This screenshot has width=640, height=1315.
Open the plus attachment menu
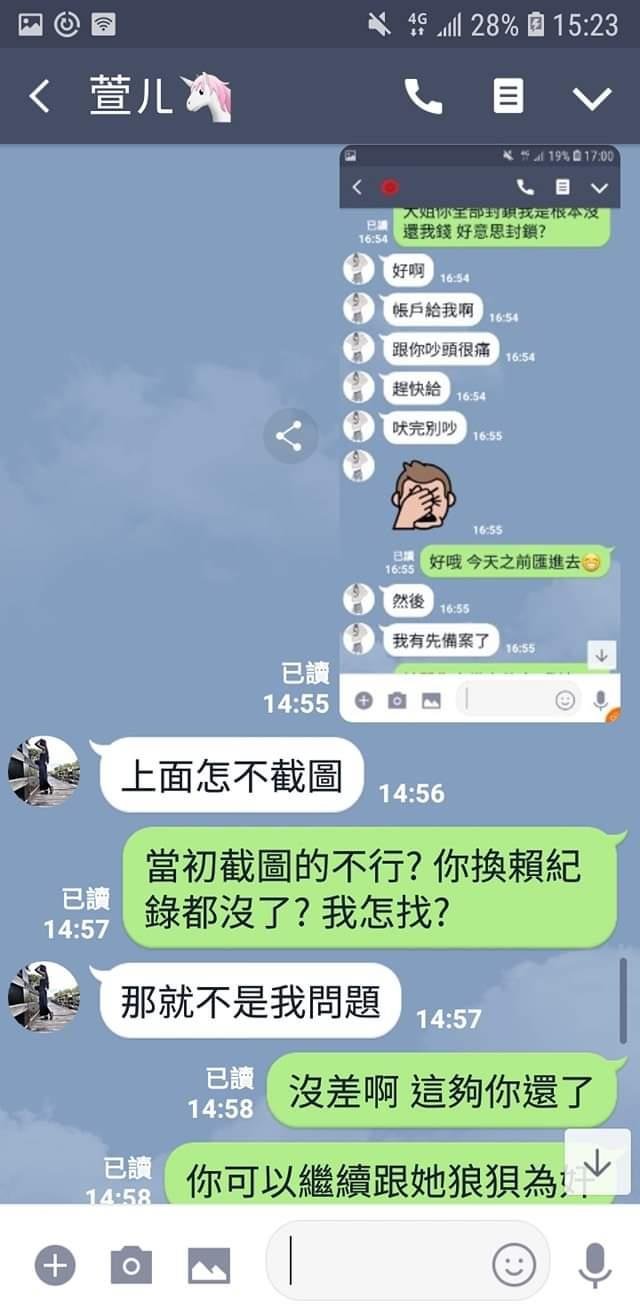(x=55, y=1265)
